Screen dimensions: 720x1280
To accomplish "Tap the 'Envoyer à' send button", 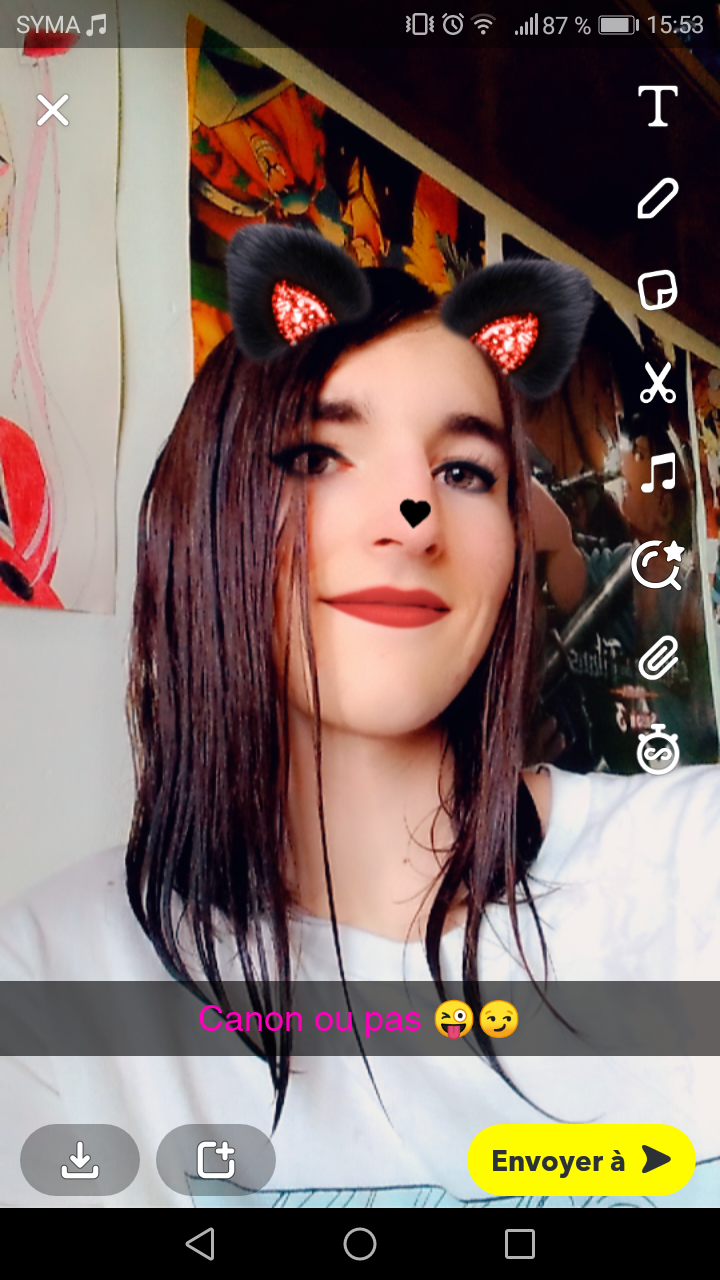I will (x=581, y=1160).
